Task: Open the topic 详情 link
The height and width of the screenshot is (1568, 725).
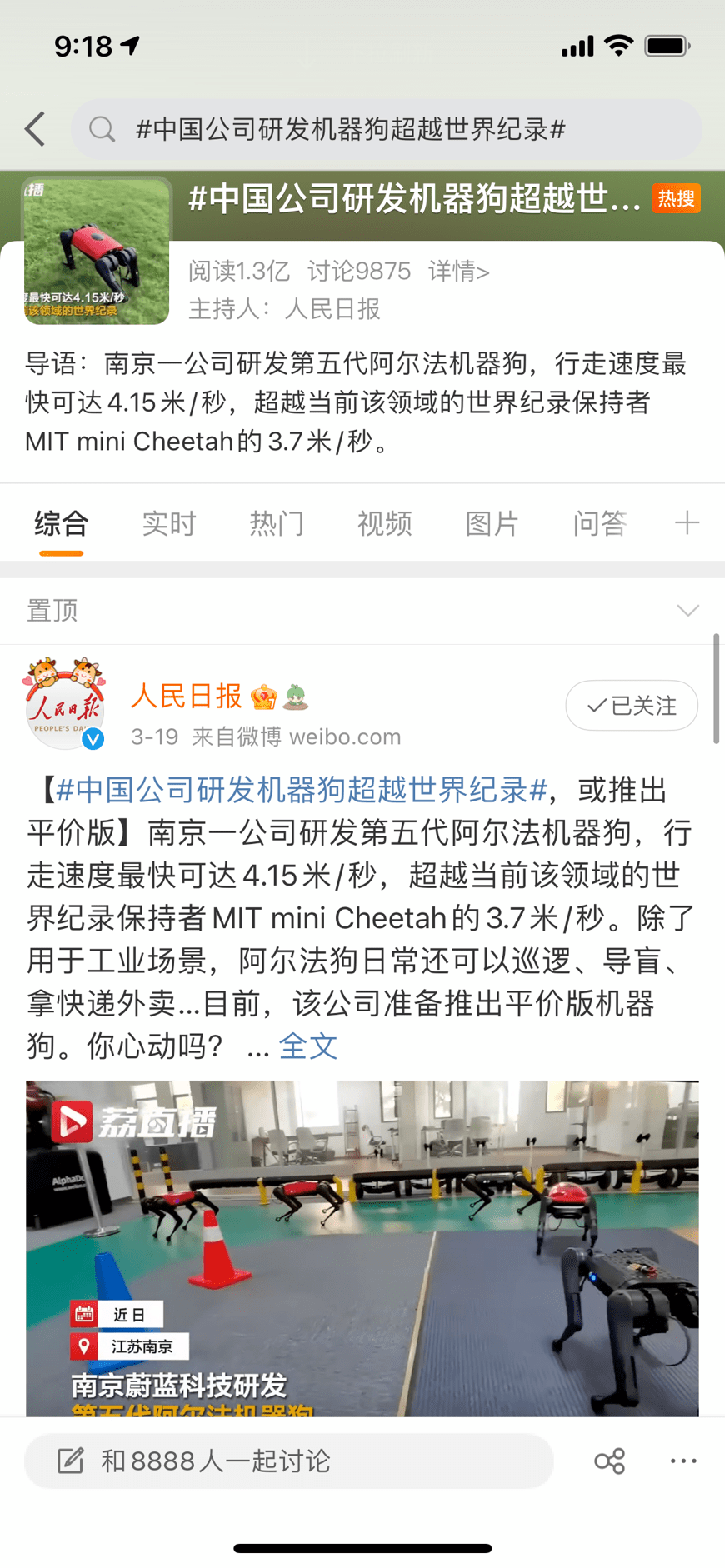Action: [x=458, y=272]
